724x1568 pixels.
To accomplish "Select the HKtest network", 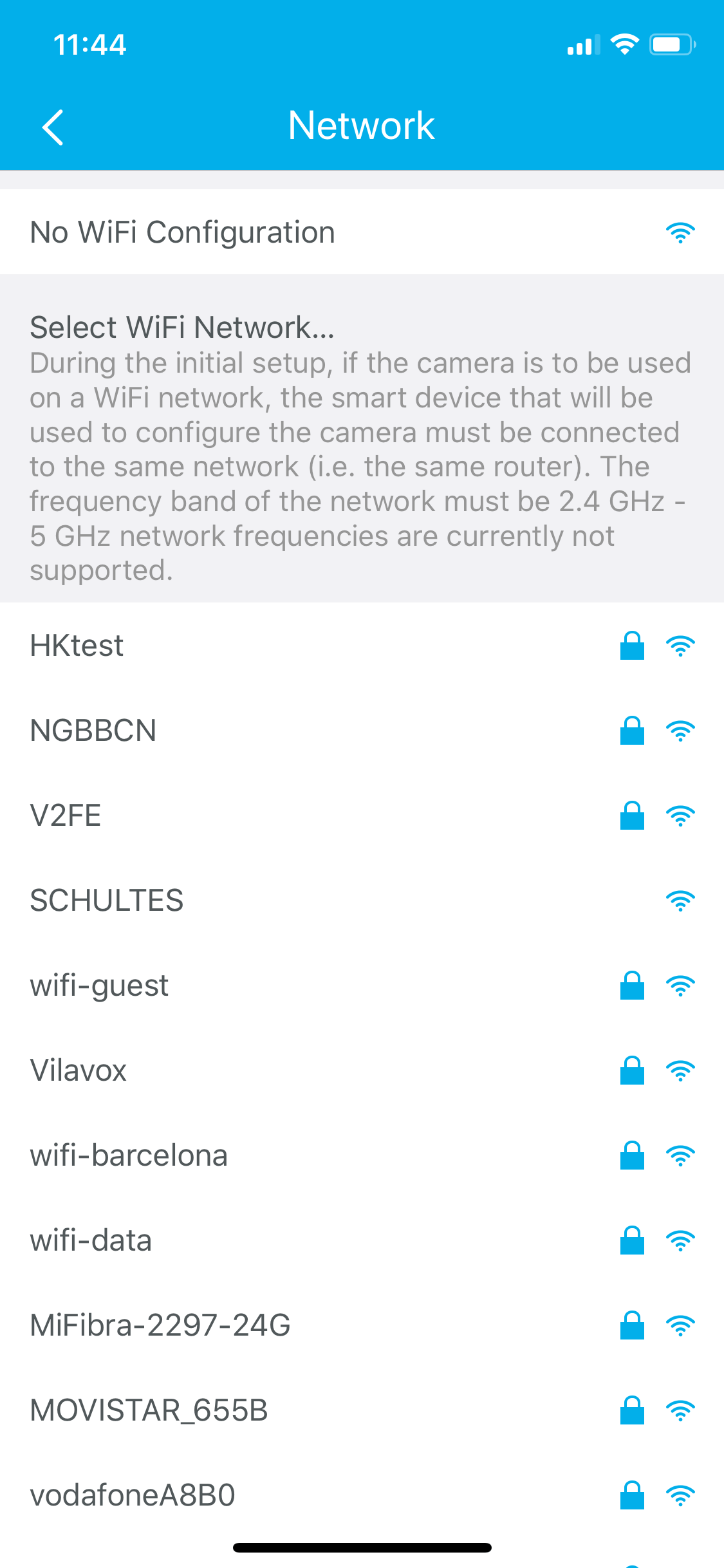I will point(362,645).
